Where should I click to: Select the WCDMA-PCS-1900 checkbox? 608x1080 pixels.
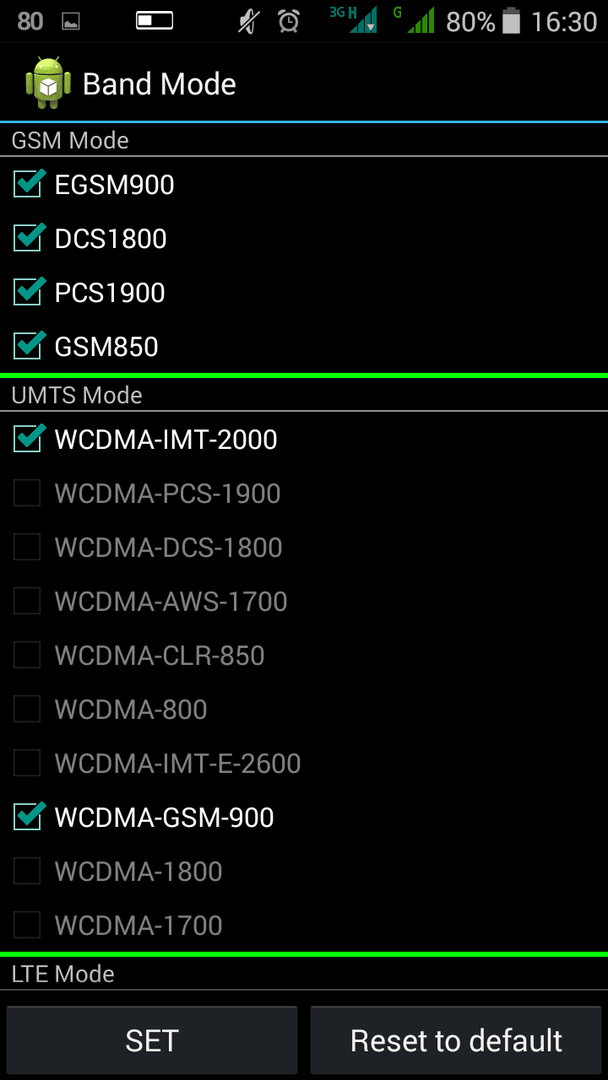tap(28, 493)
